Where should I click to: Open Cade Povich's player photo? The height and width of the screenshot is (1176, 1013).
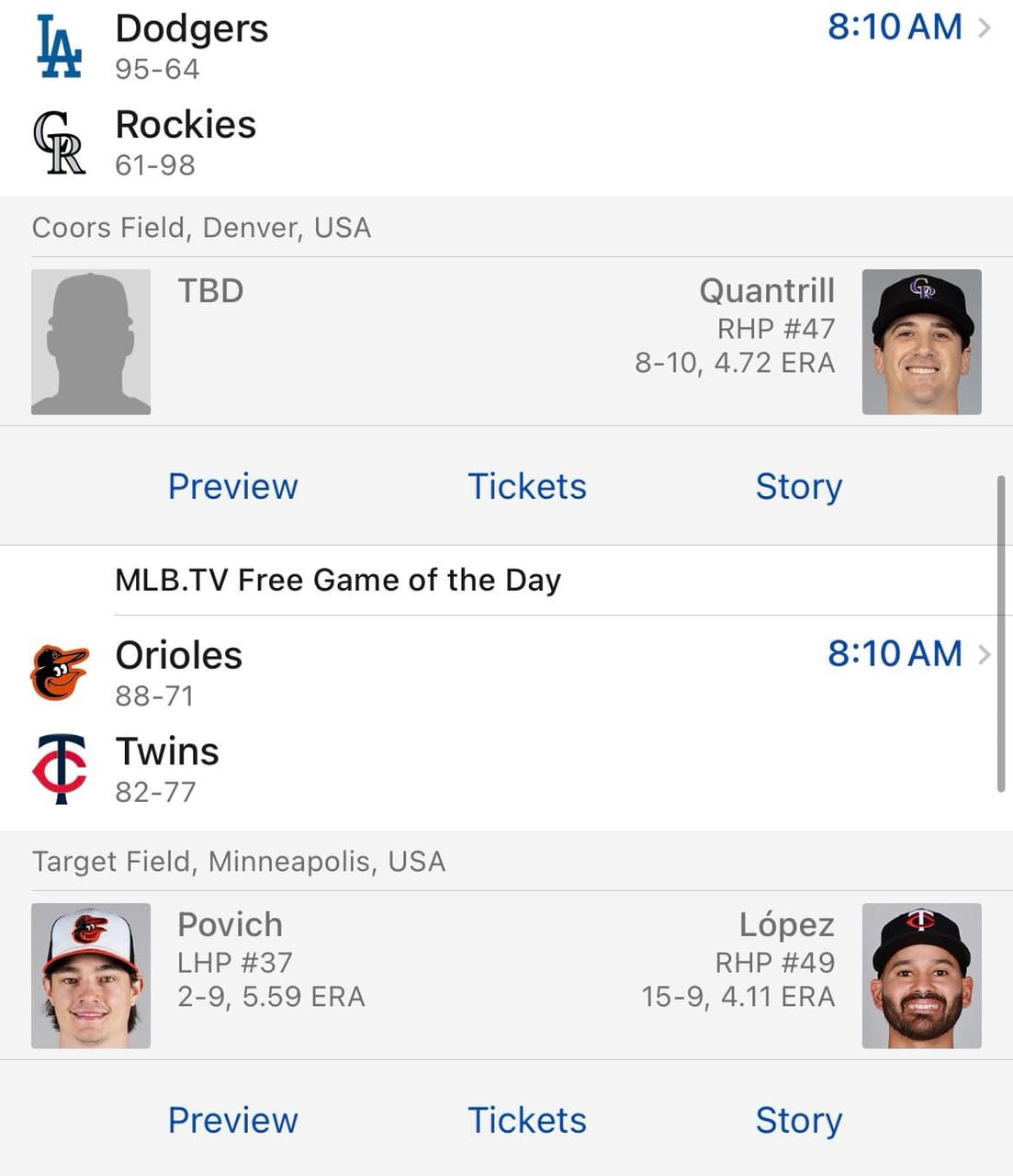[91, 975]
